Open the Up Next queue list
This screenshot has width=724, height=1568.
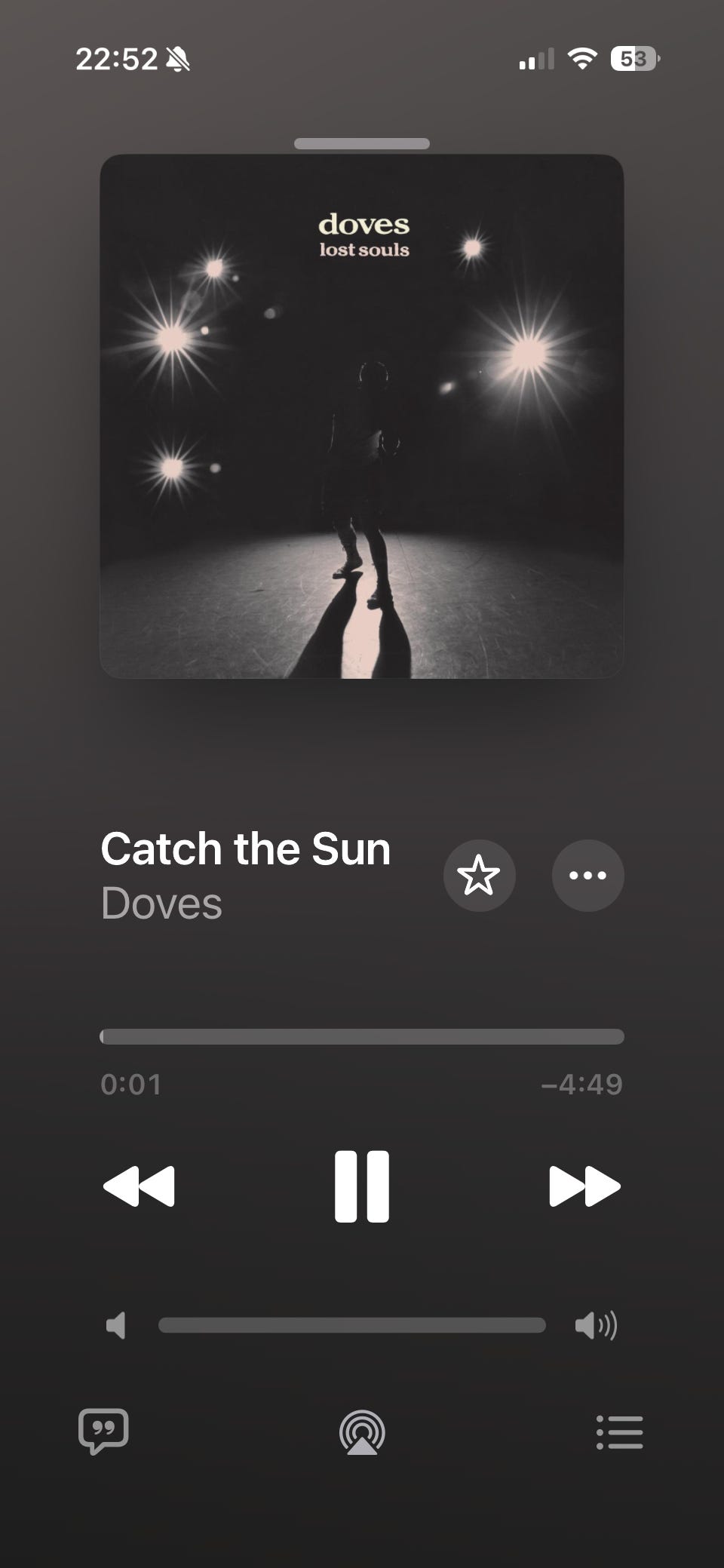point(619,1431)
